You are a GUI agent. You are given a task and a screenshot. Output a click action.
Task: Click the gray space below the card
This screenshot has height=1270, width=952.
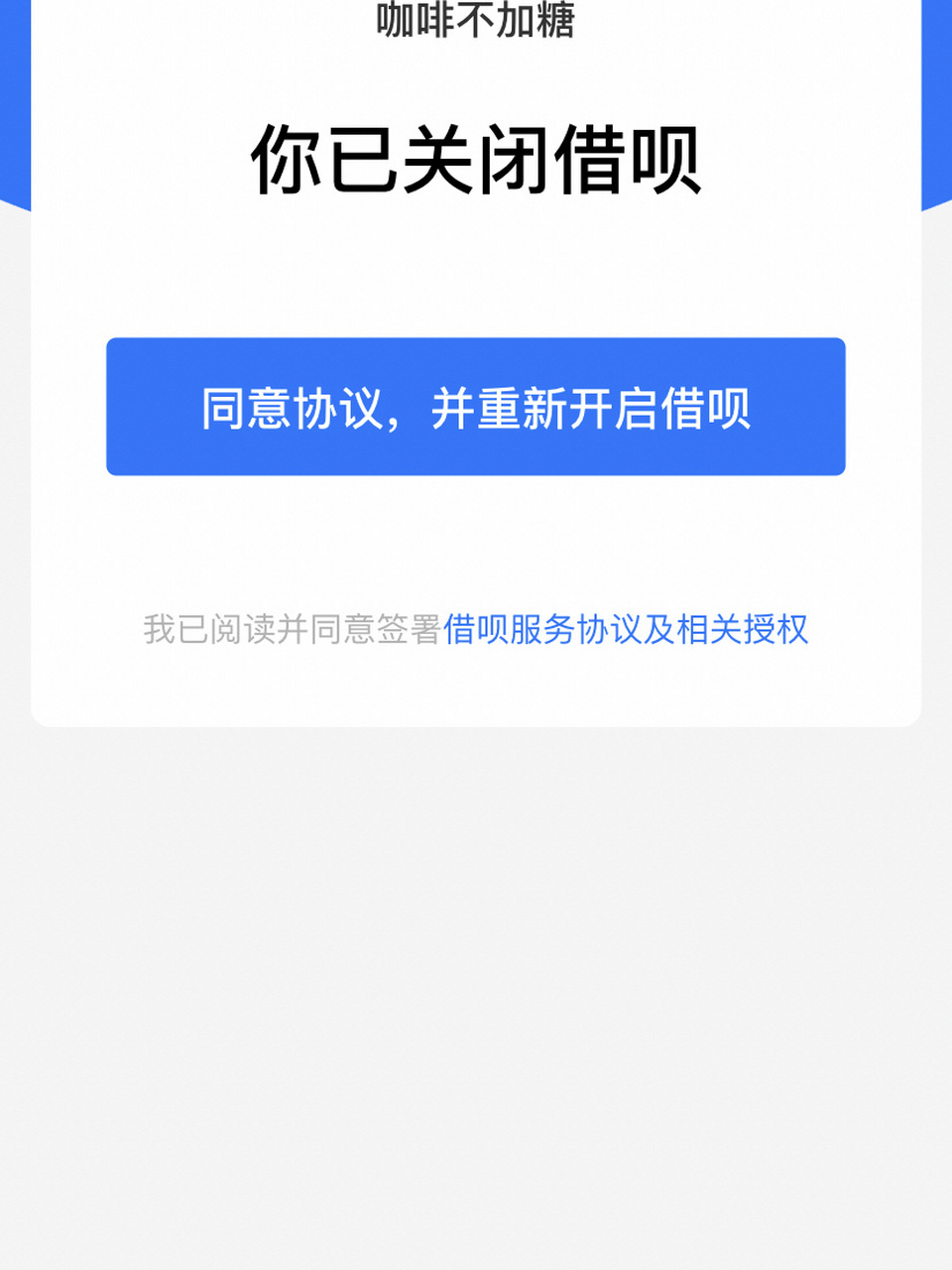[476, 992]
